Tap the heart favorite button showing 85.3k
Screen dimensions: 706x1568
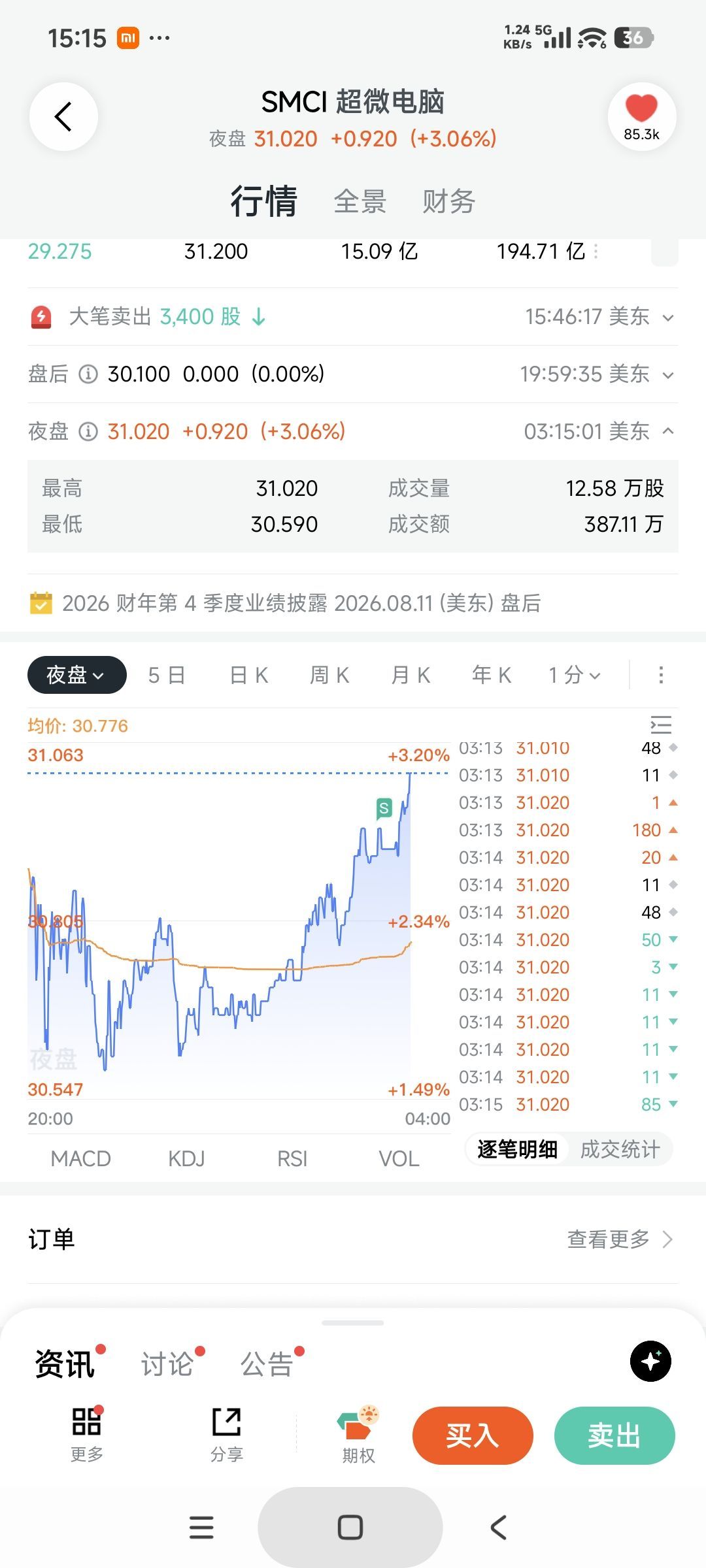(641, 117)
